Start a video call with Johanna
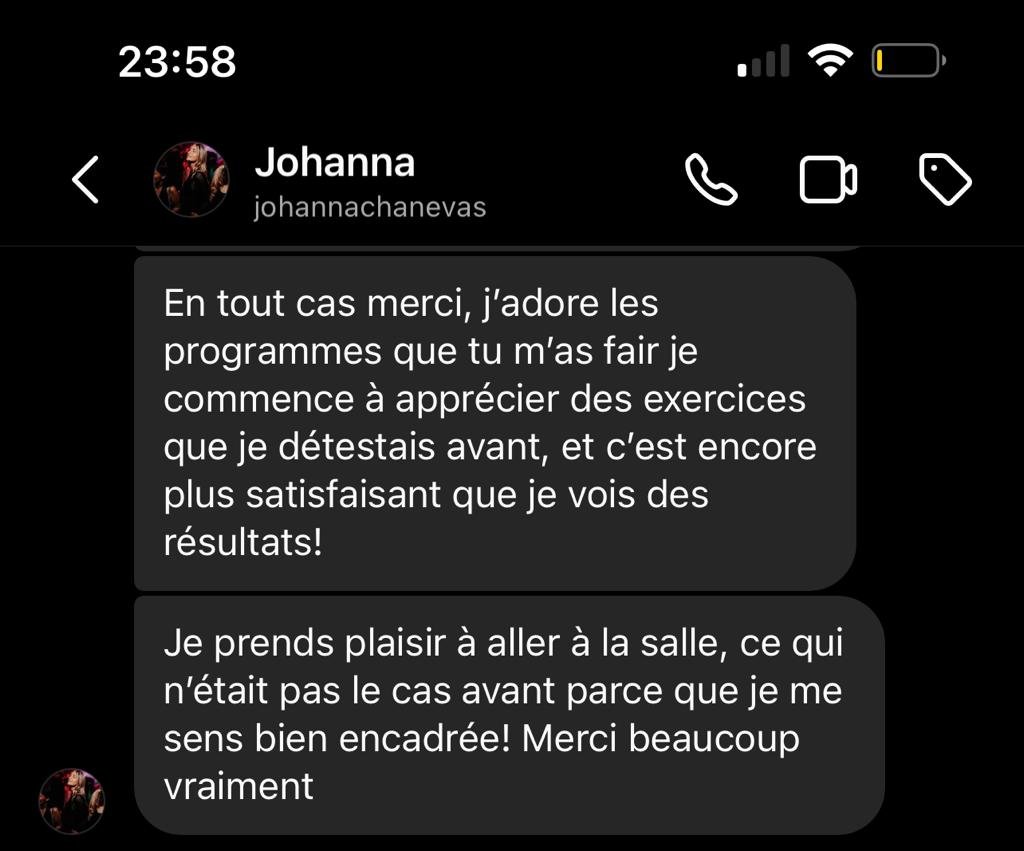Image resolution: width=1024 pixels, height=851 pixels. pyautogui.click(x=828, y=181)
